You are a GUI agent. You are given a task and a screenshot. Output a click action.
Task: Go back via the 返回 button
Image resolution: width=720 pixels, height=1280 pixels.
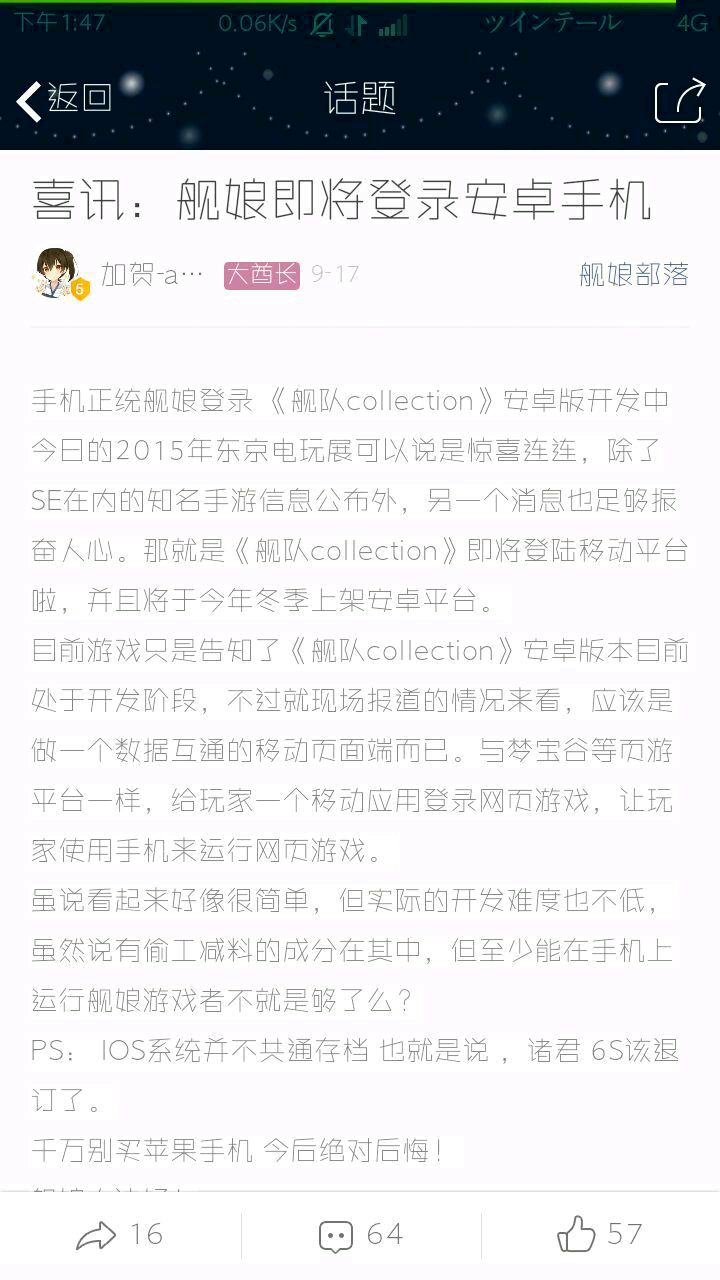(62, 99)
